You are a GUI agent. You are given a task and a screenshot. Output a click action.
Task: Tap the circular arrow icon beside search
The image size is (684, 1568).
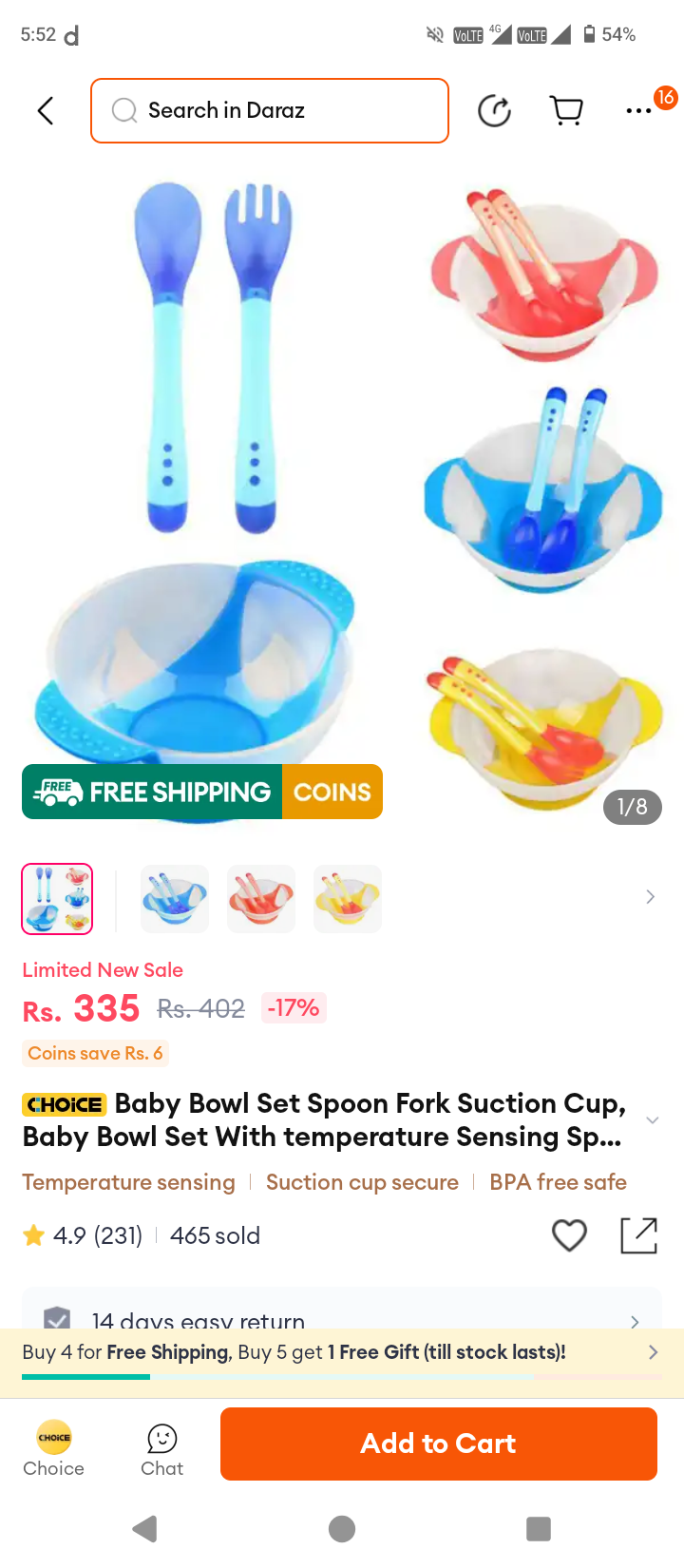494,111
